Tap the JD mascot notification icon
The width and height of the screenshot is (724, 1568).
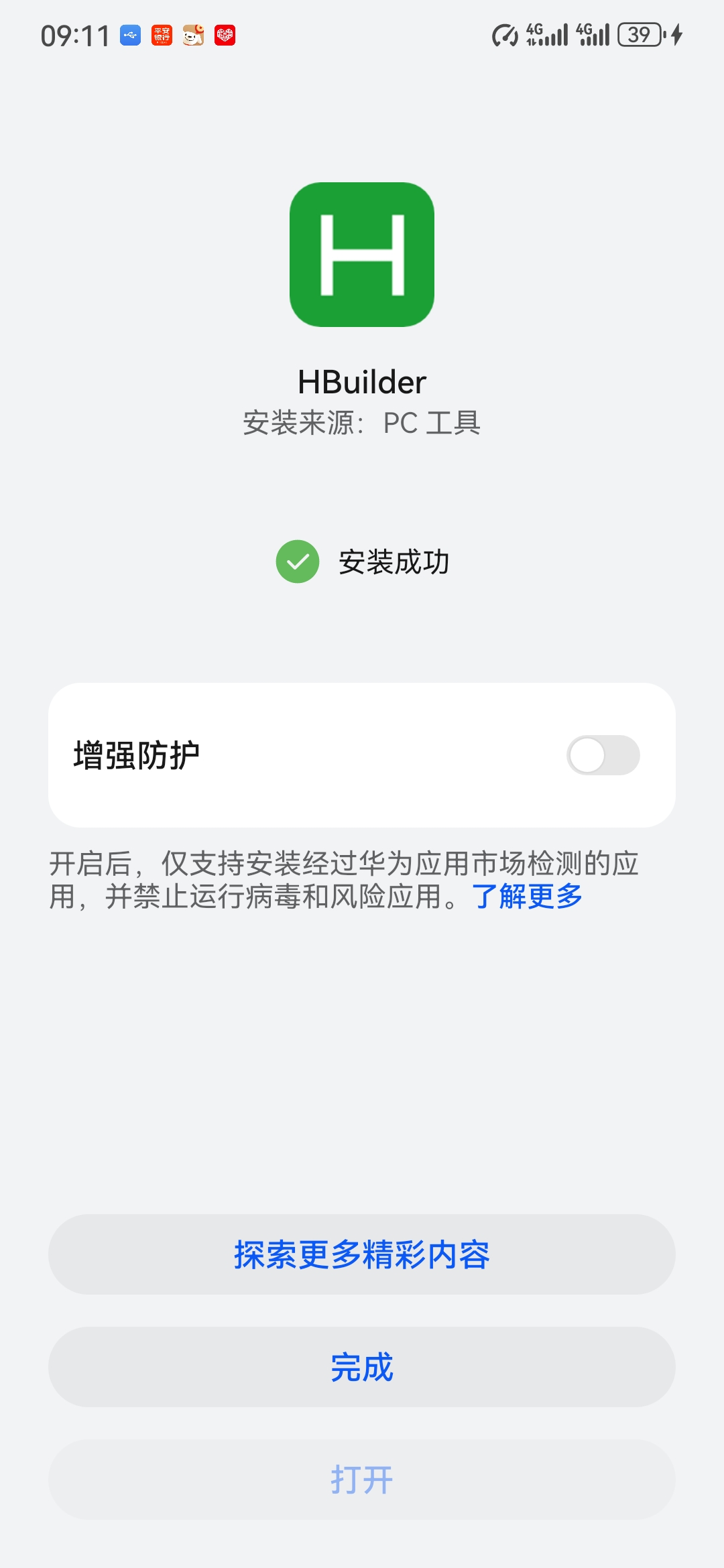coord(192,37)
